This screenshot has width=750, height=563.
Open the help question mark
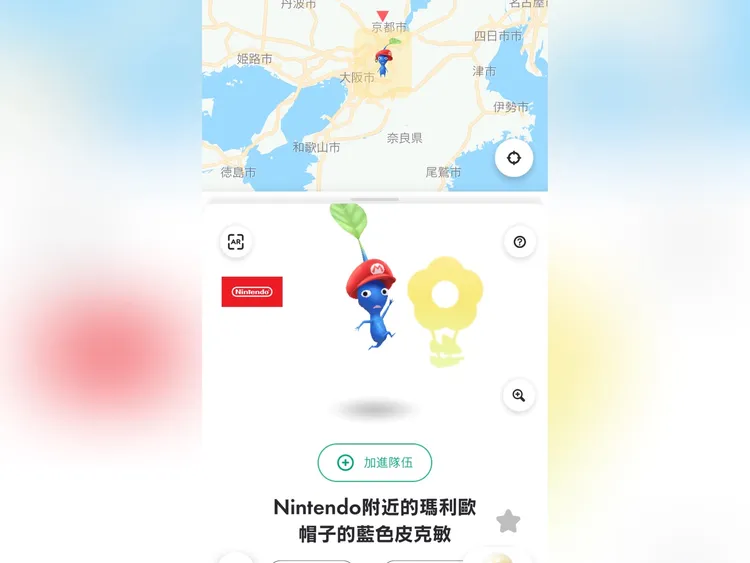pyautogui.click(x=520, y=242)
